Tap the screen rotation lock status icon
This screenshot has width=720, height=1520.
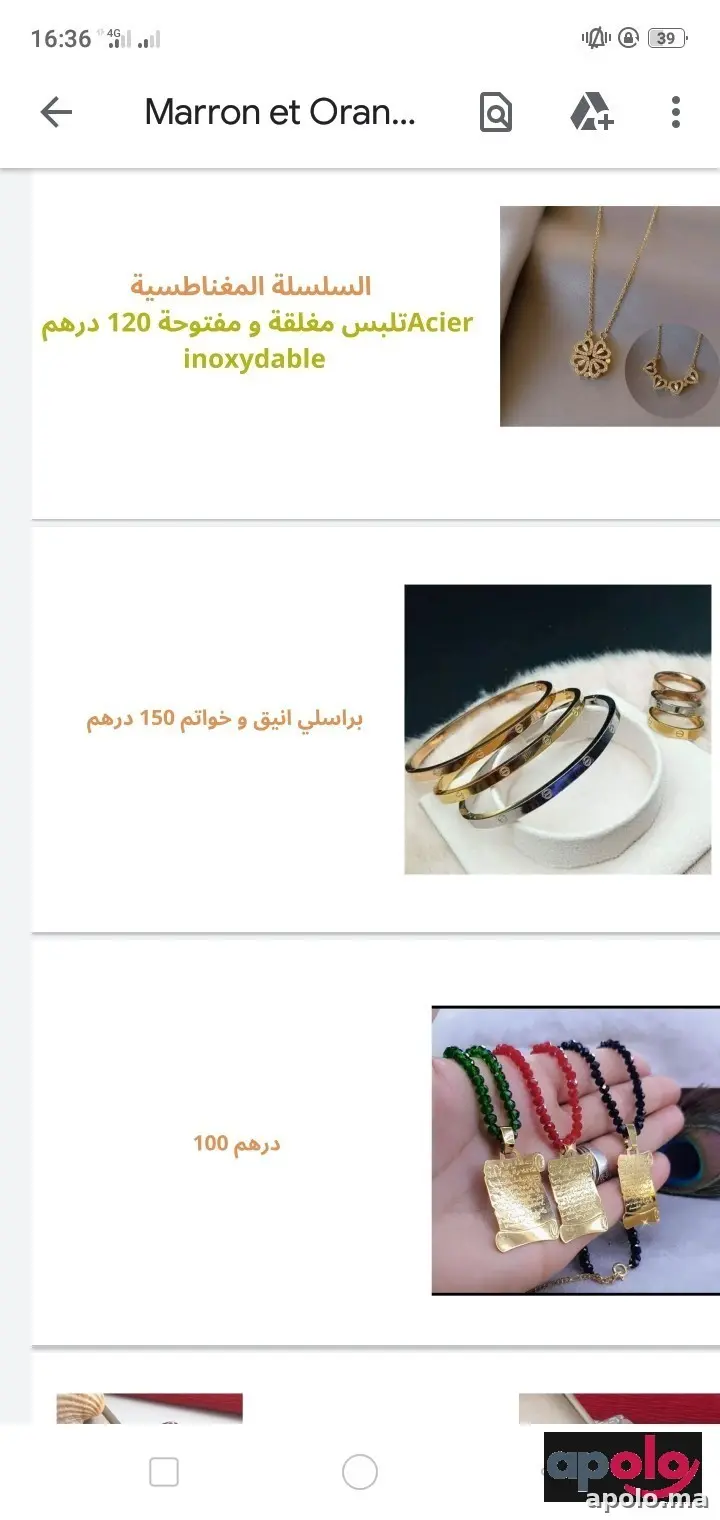628,38
